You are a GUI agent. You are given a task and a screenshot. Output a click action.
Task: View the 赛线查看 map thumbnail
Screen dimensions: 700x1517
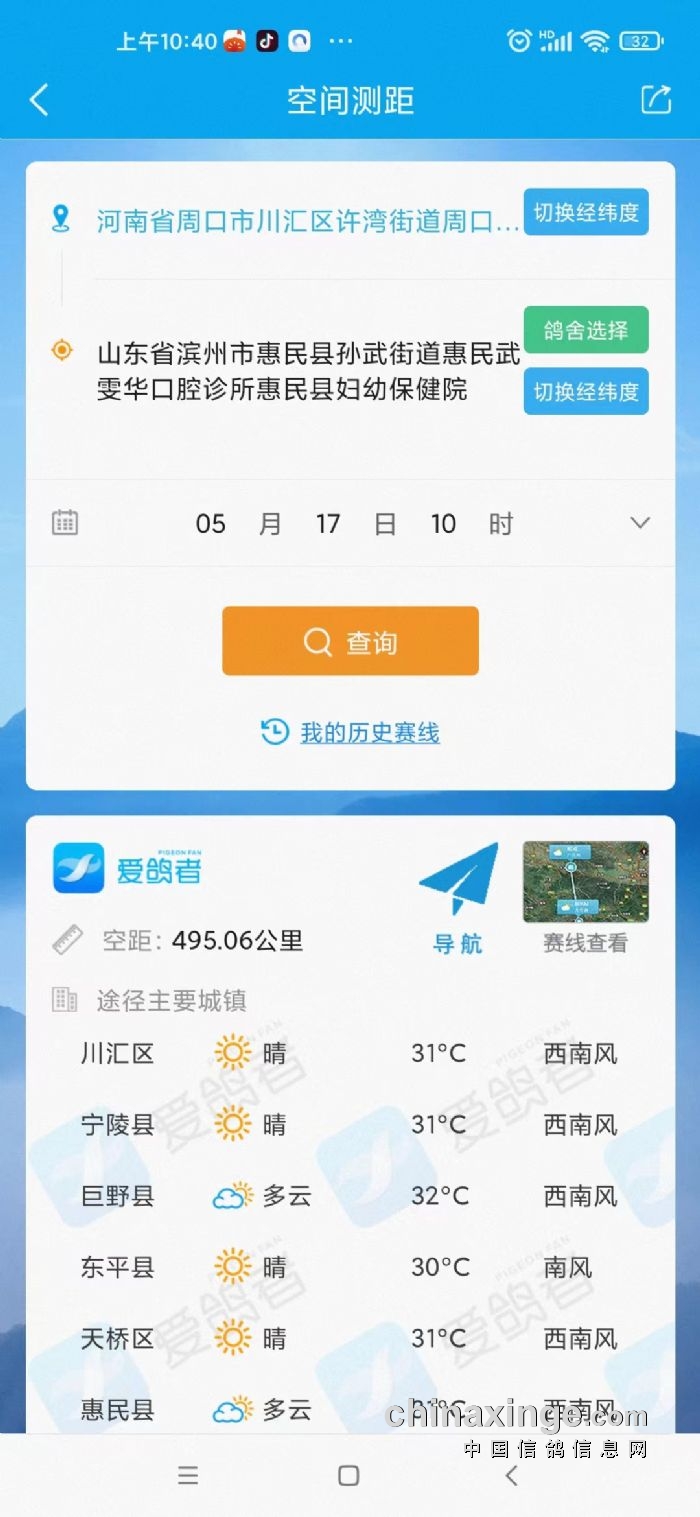585,882
